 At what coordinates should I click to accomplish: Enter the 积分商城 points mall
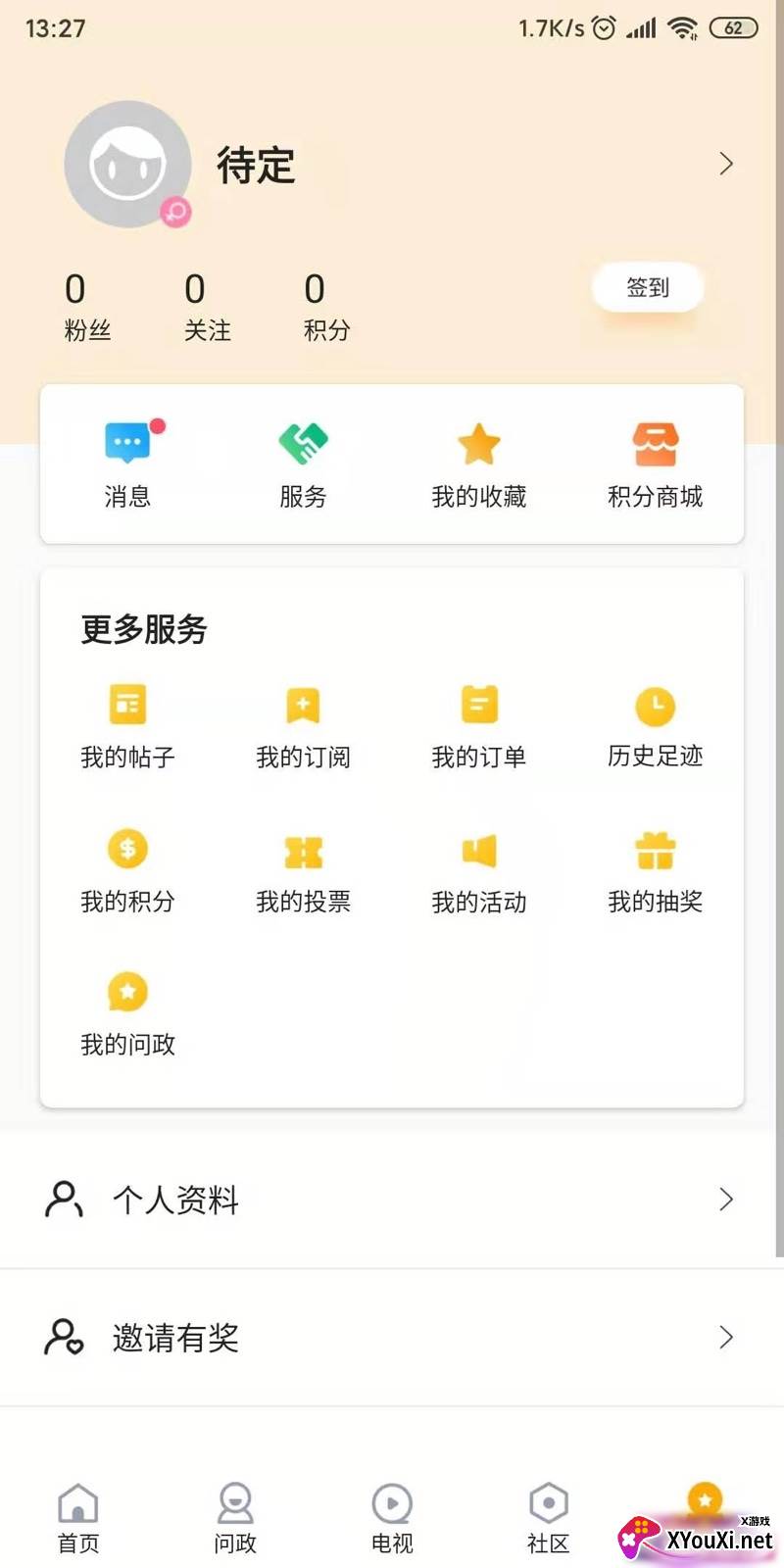655,461
